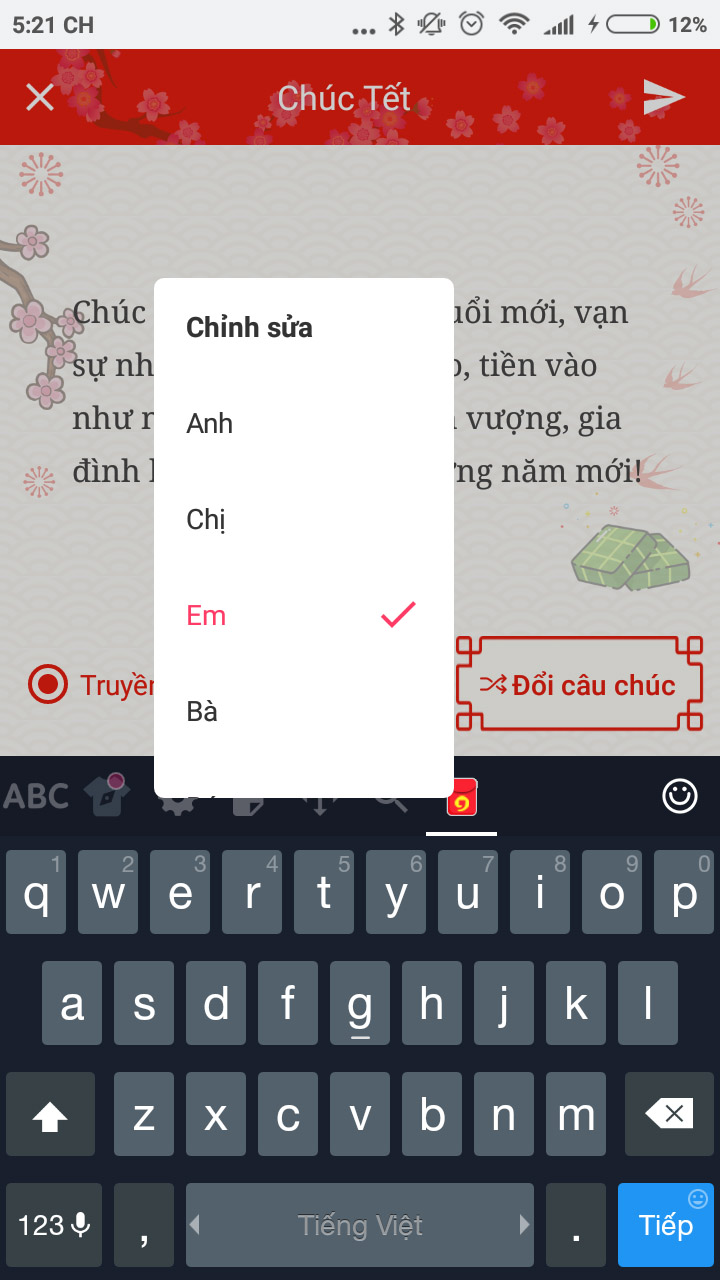Tap the Đổi câu chúc button
This screenshot has width=720, height=1280.
[x=579, y=685]
